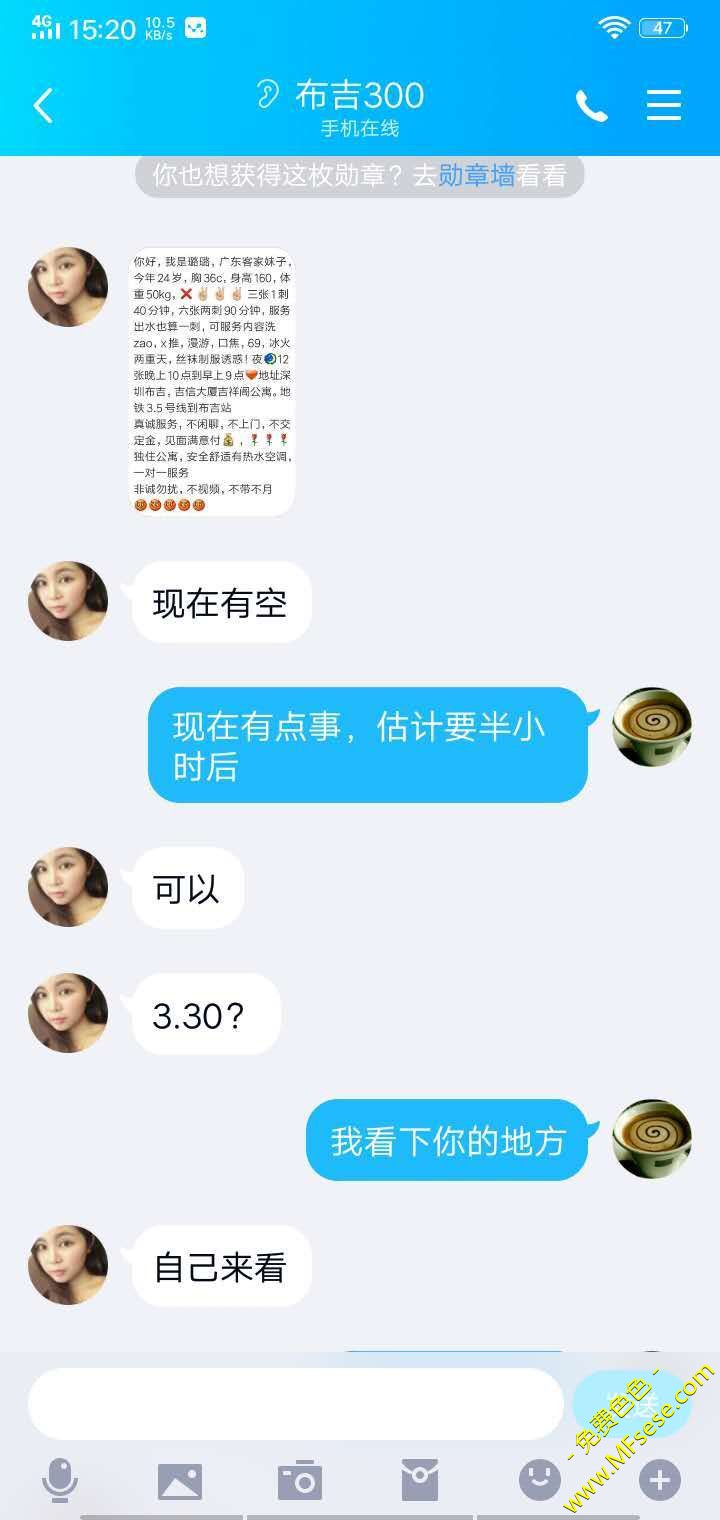This screenshot has width=720, height=1520.
Task: Send the typed message
Action: (631, 1403)
